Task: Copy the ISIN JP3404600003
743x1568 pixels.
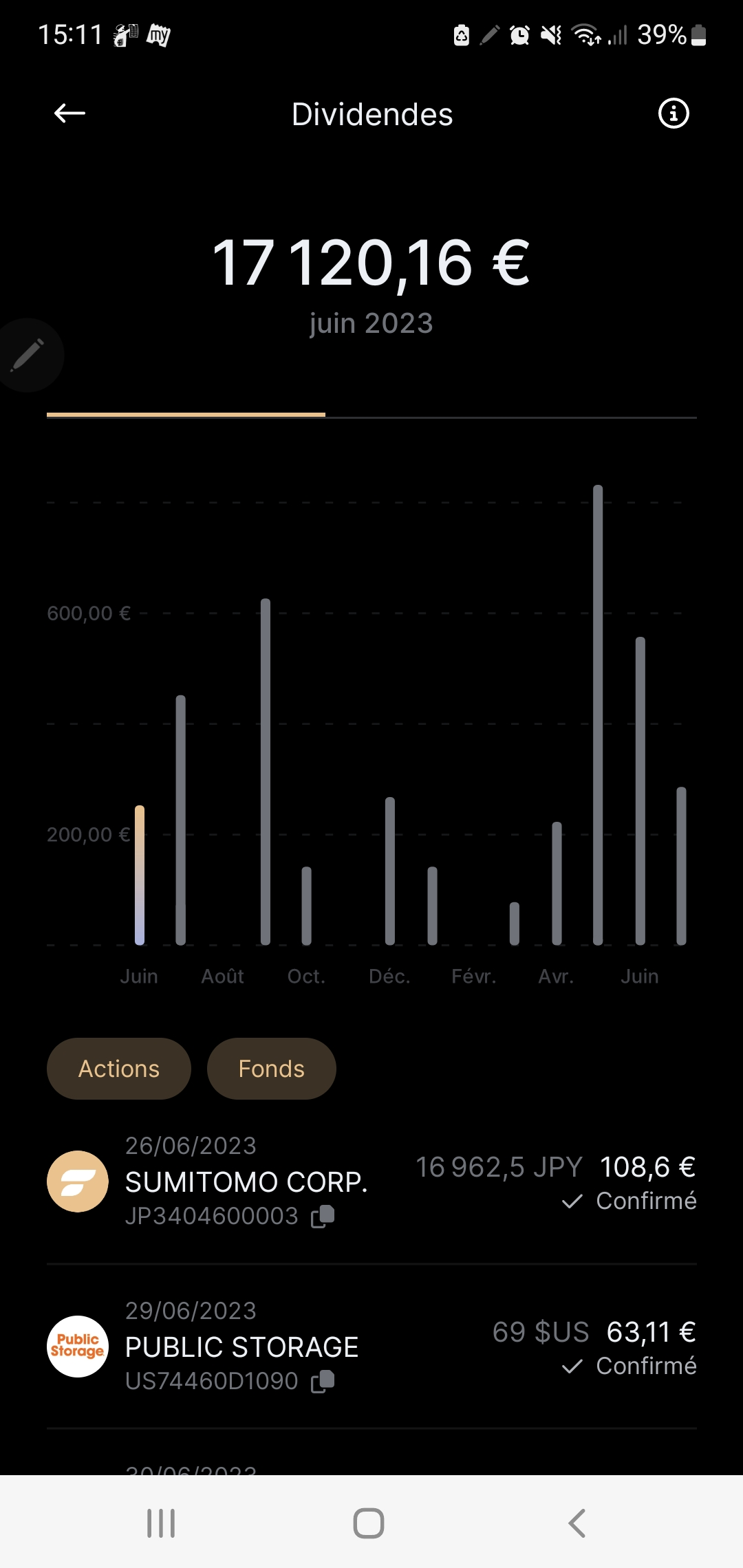Action: pos(323,1217)
